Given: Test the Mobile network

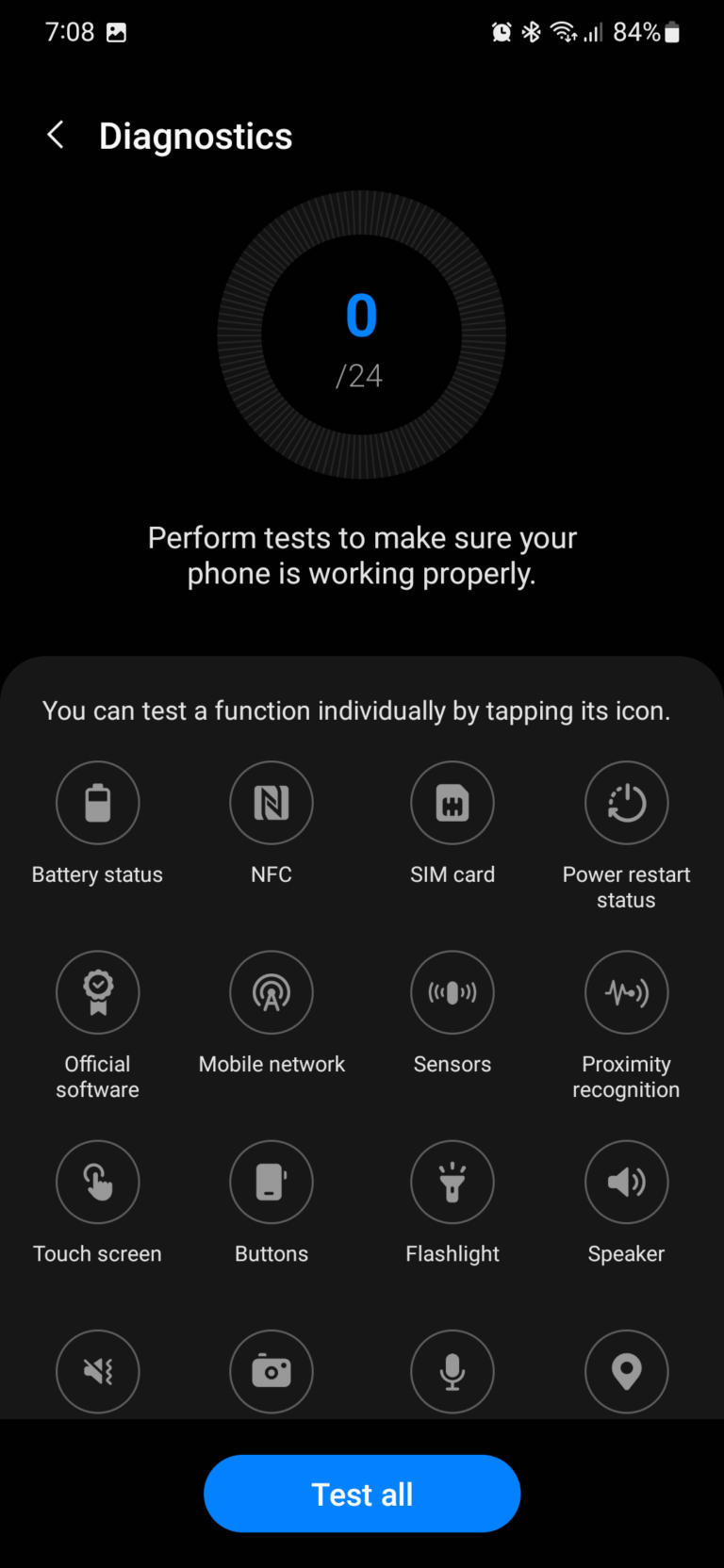Looking at the screenshot, I should [x=271, y=992].
